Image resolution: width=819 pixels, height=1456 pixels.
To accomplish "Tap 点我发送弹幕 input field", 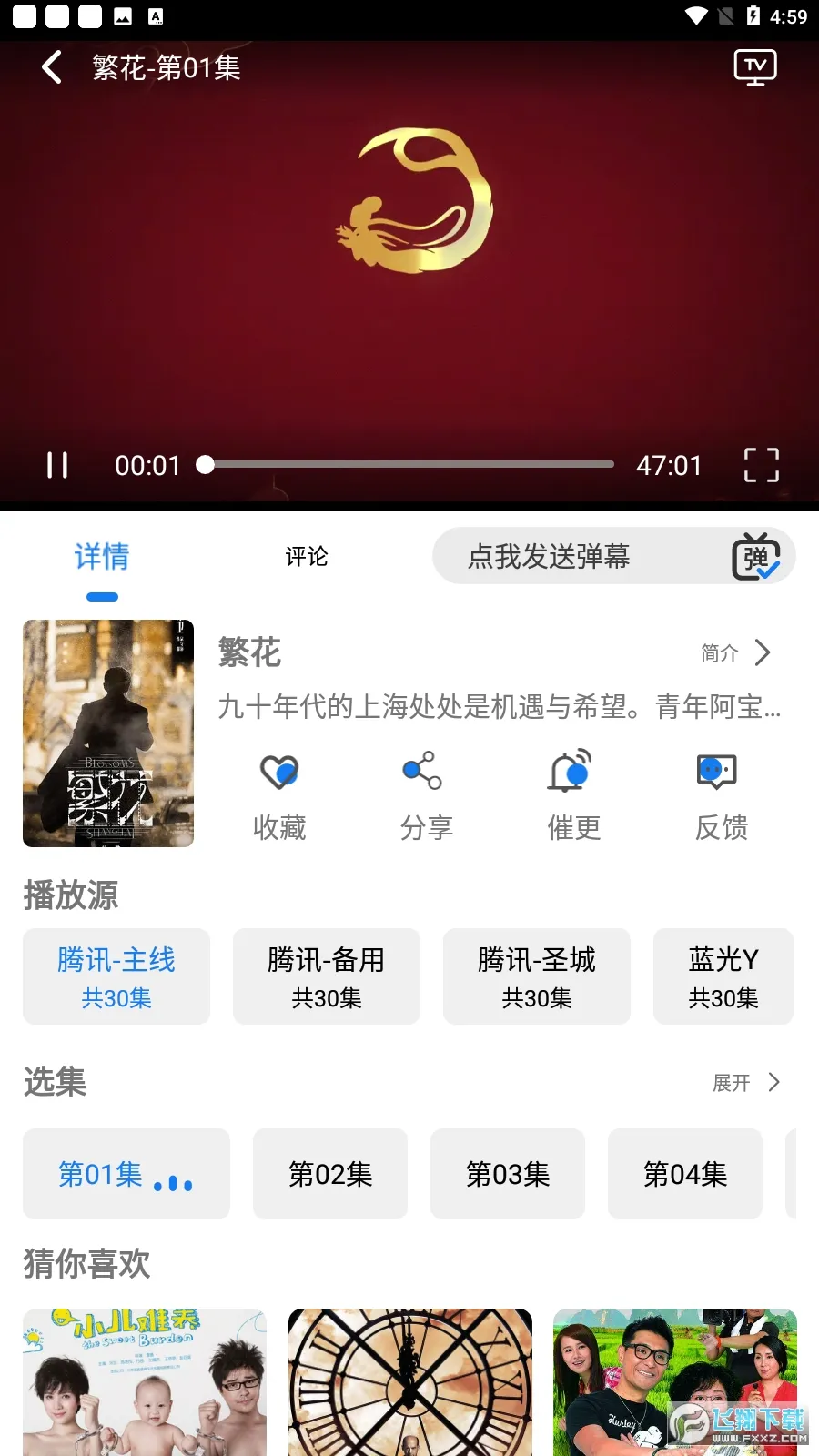I will pos(564,556).
